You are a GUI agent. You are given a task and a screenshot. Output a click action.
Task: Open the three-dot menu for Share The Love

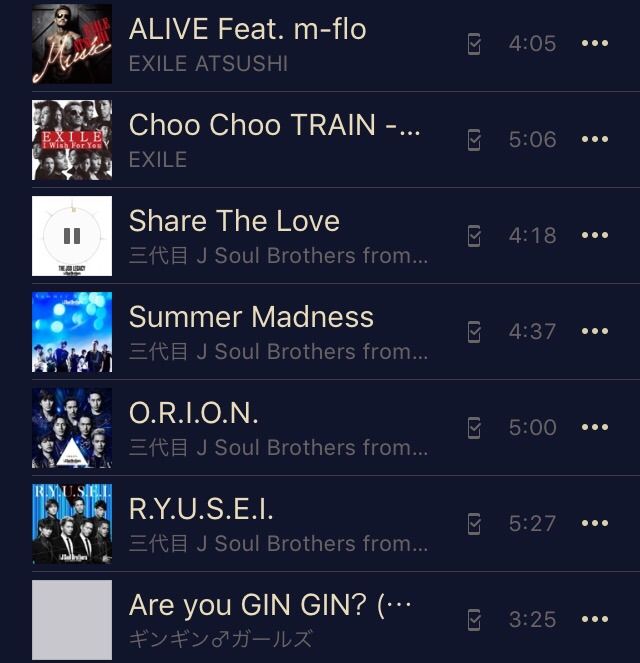(595, 235)
